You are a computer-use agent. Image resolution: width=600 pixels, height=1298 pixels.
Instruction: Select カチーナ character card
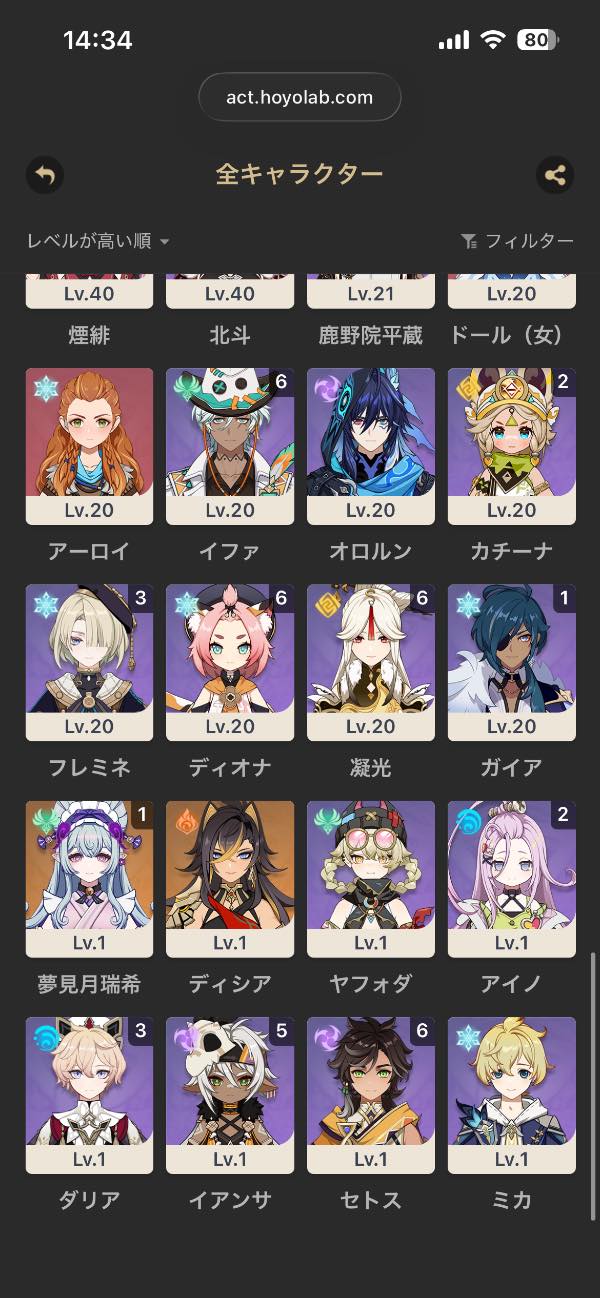click(512, 446)
